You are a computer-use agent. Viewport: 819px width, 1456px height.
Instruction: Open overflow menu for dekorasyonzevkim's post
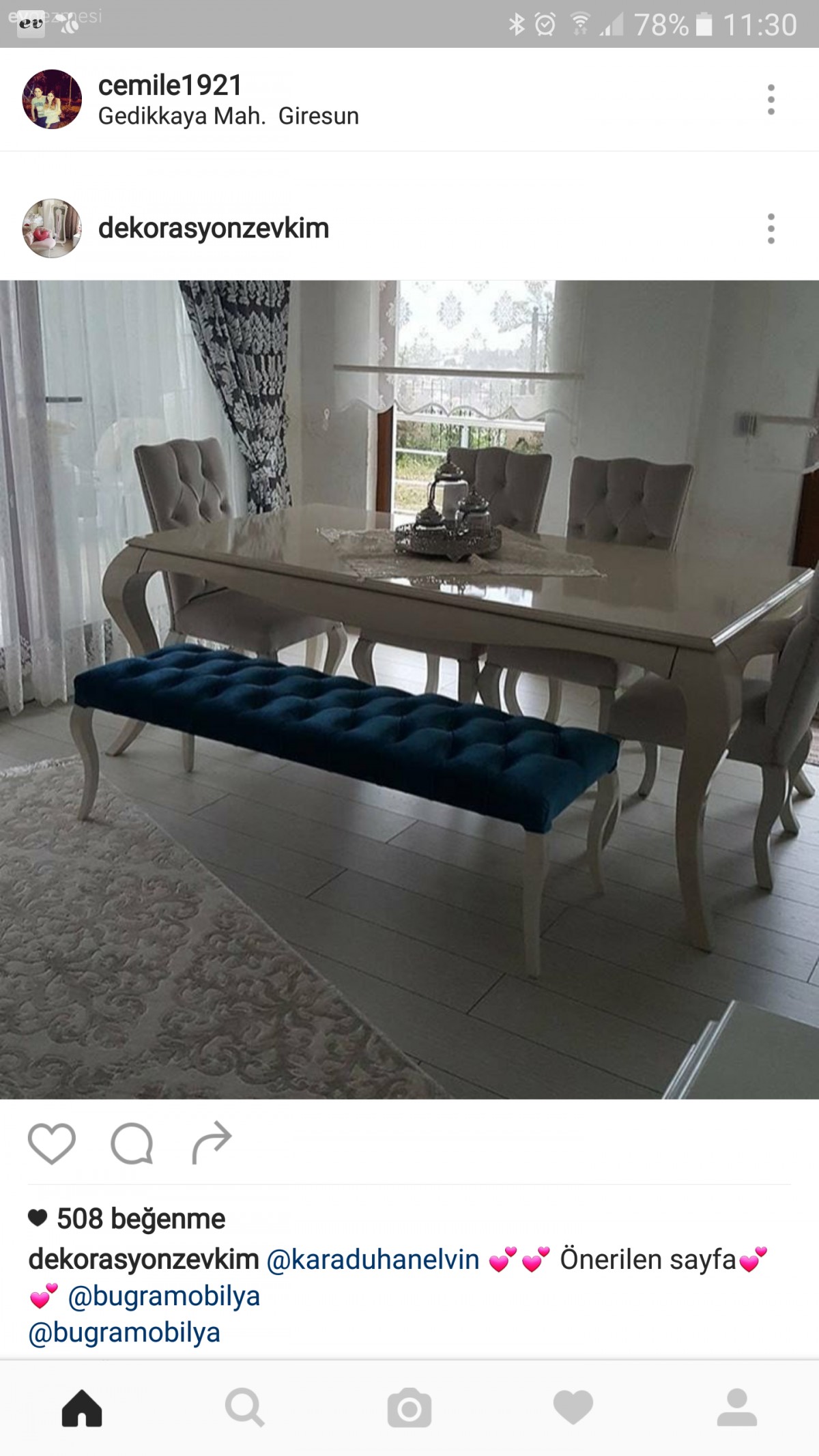click(771, 229)
